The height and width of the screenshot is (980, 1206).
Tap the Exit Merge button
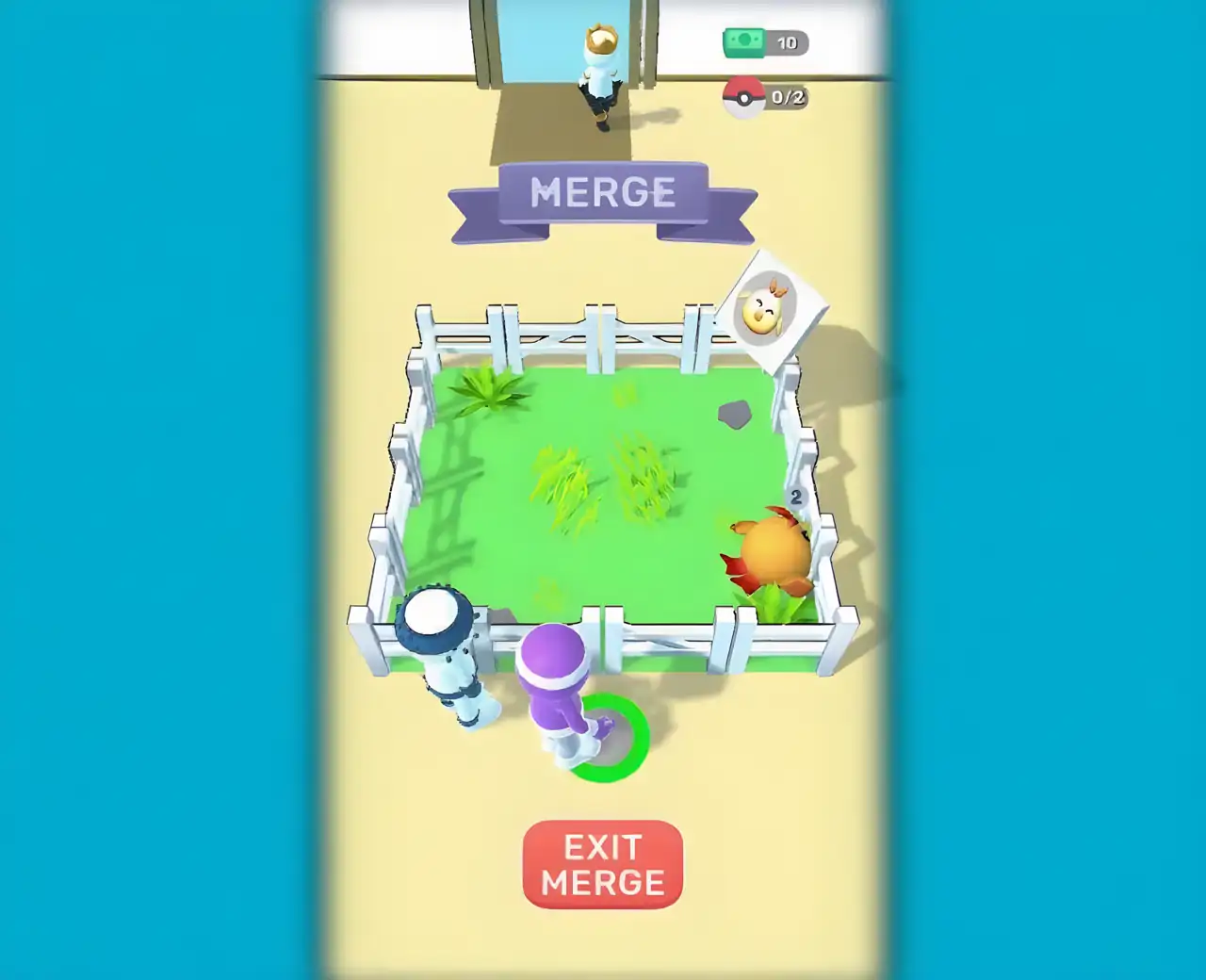click(x=603, y=864)
